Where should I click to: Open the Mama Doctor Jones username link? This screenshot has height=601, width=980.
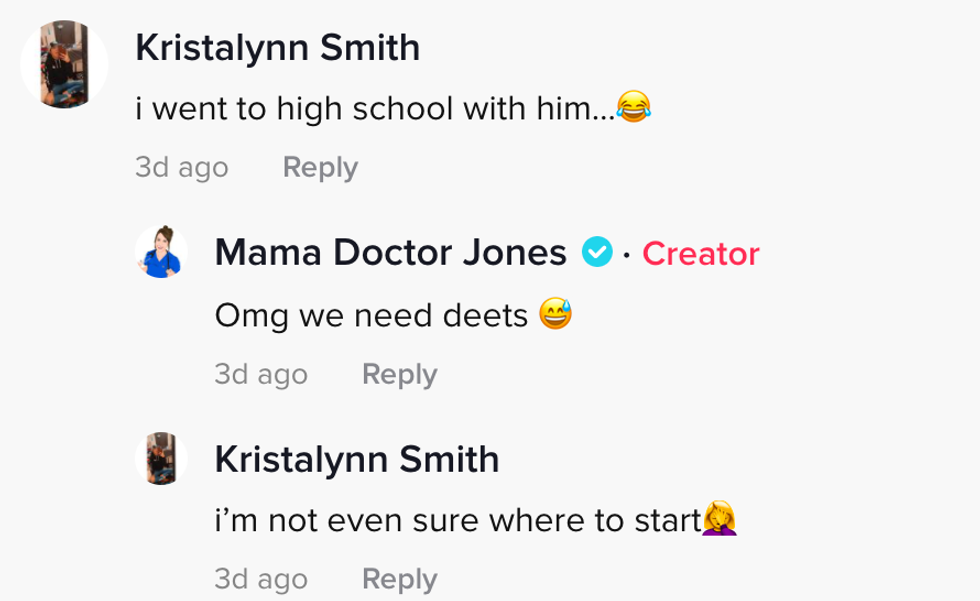pyautogui.click(x=390, y=253)
